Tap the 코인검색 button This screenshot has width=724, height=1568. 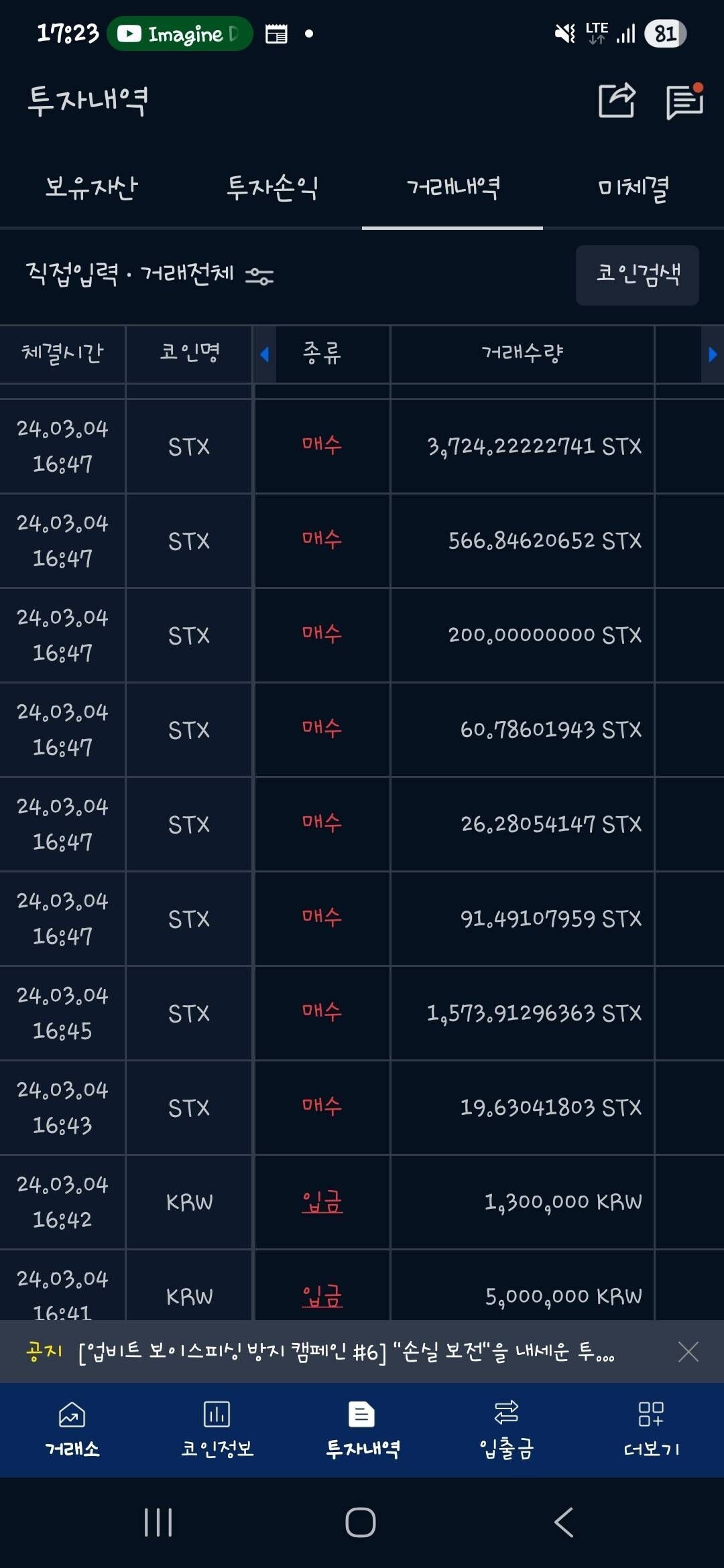click(637, 275)
